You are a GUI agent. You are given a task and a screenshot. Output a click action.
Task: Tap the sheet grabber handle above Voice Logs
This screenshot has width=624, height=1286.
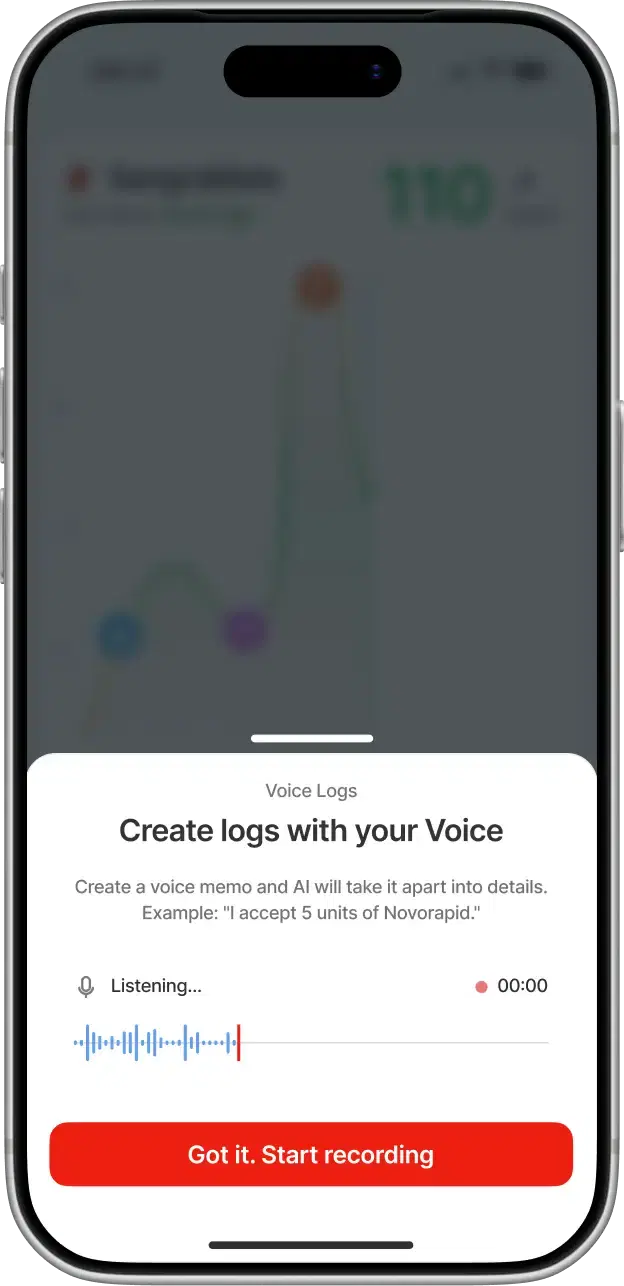coord(312,738)
